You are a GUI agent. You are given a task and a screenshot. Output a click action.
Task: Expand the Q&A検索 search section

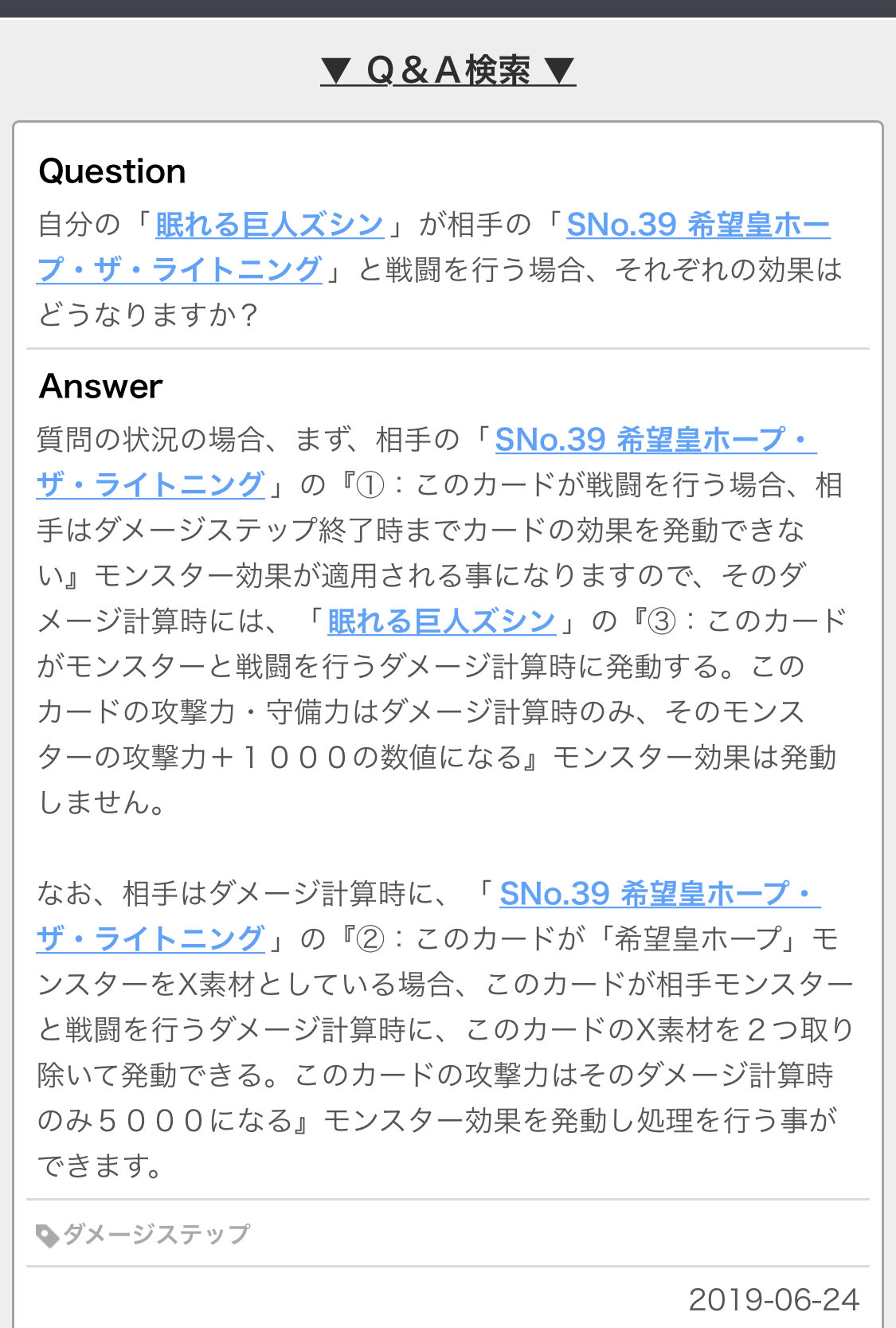[x=448, y=70]
